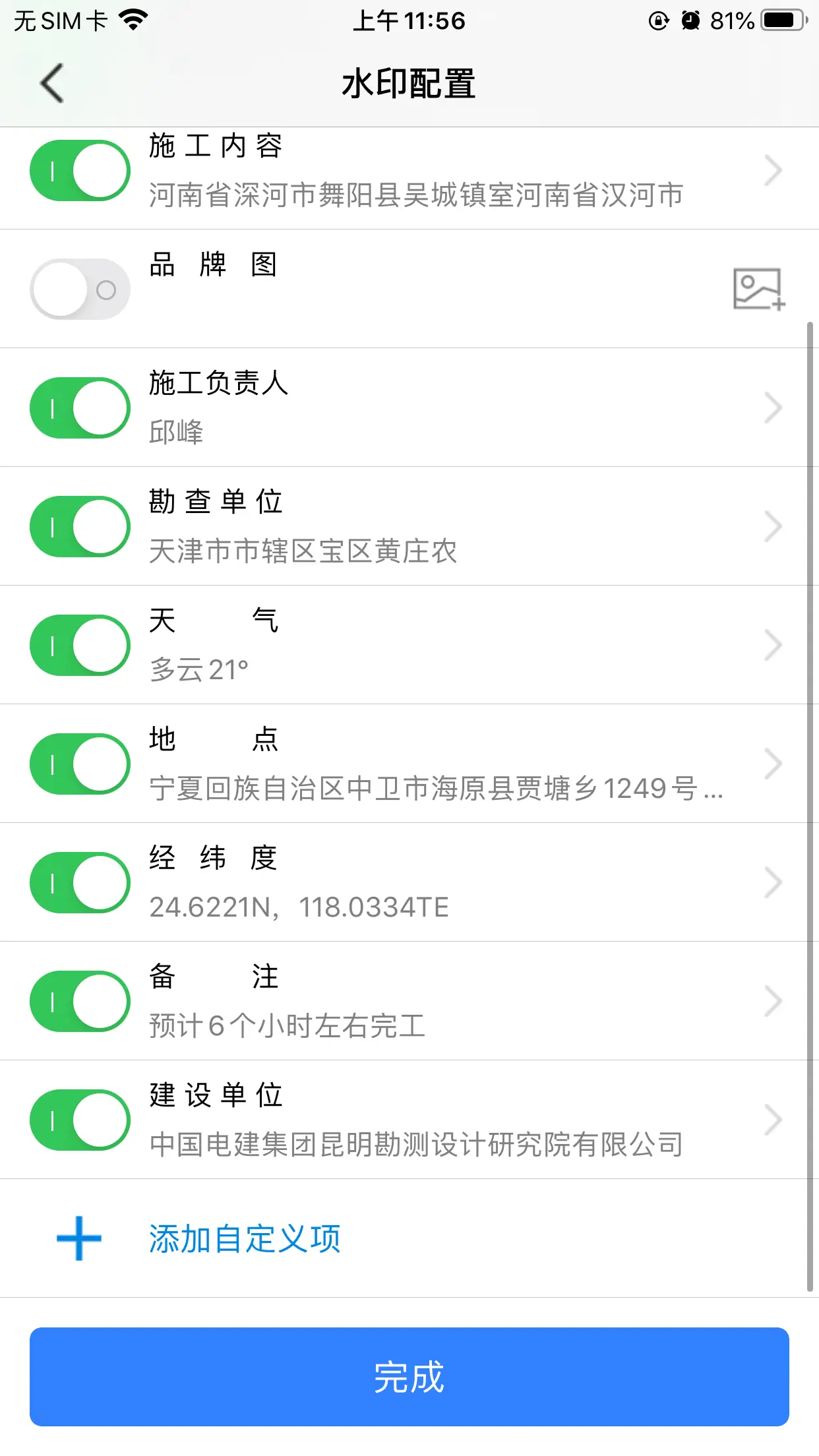Turn off 经纬度 switch
The image size is (819, 1456).
click(x=80, y=883)
